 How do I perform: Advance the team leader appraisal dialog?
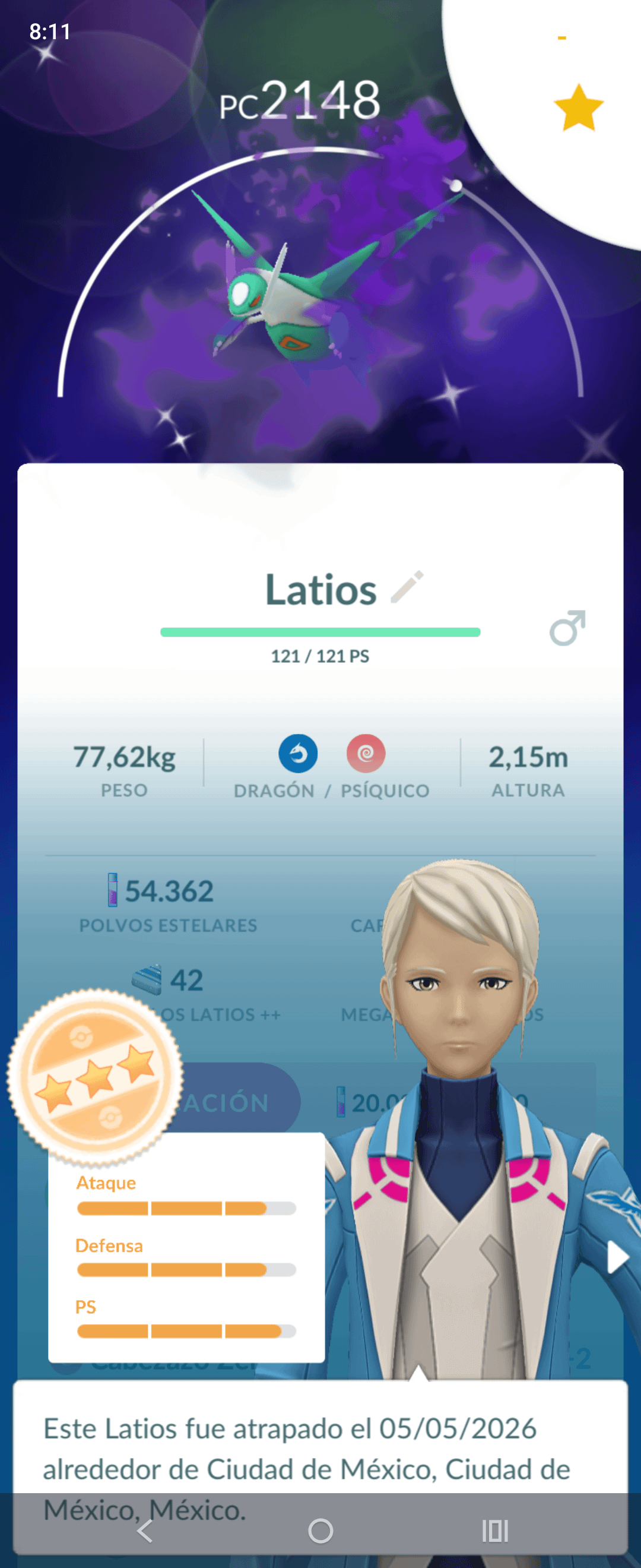(617, 1257)
